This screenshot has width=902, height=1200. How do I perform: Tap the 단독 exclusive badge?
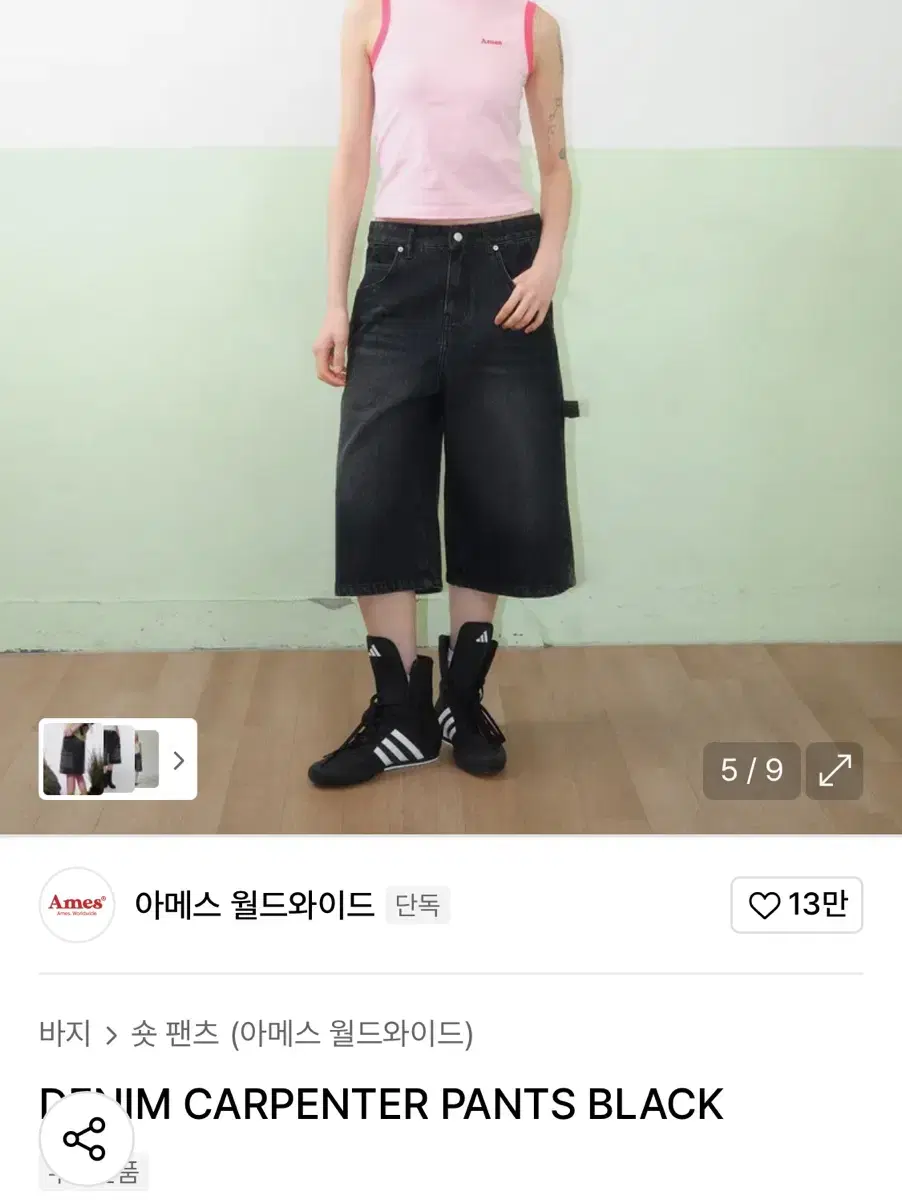[x=419, y=904]
